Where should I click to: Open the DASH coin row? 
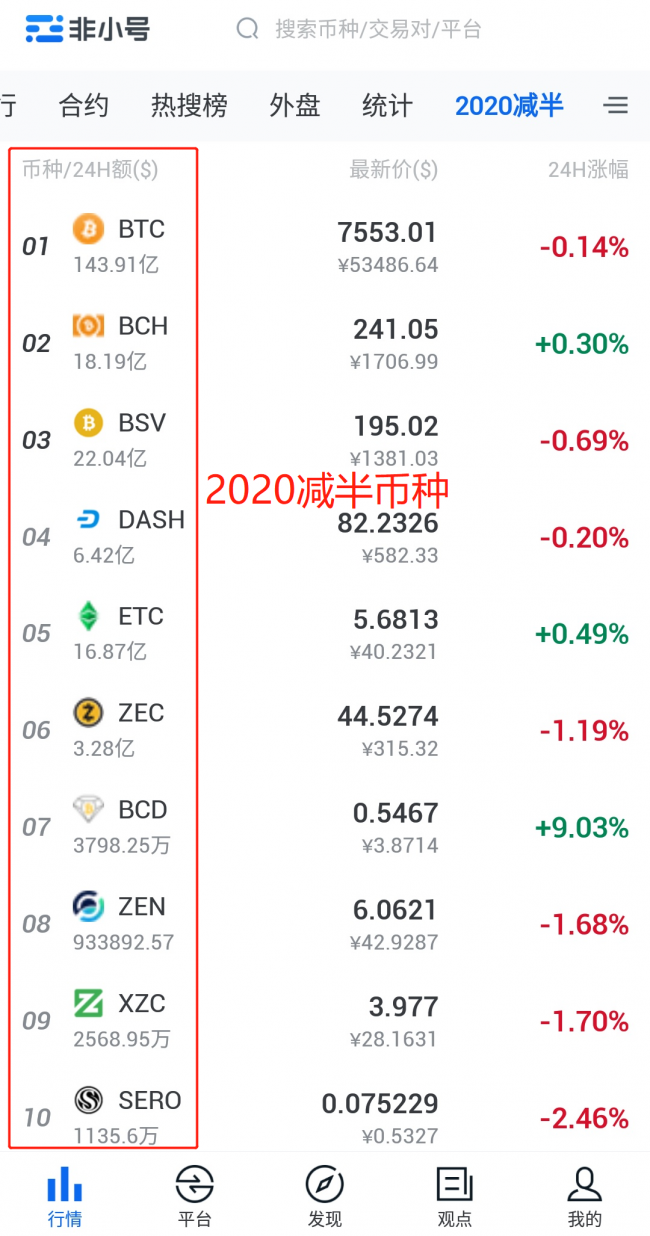[325, 537]
